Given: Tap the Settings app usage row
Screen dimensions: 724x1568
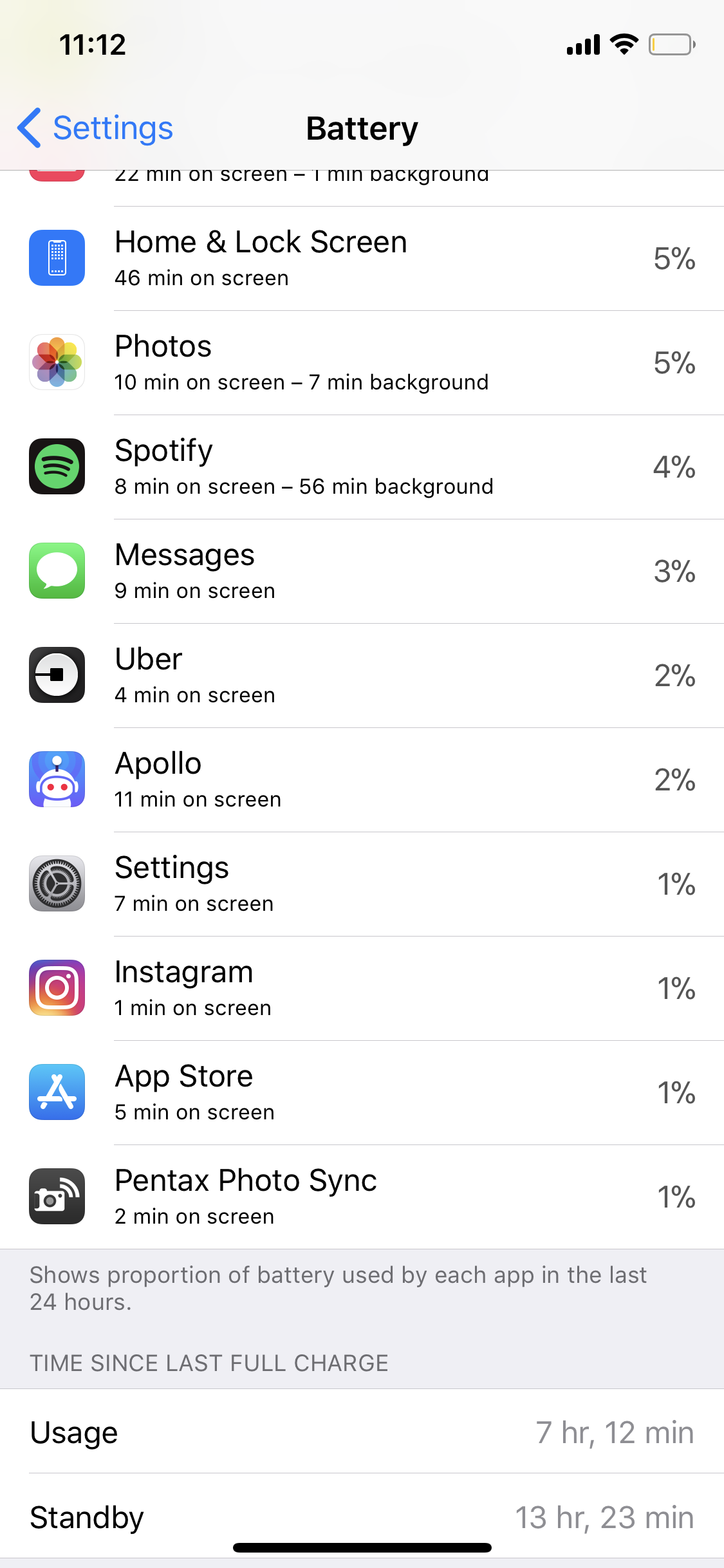Looking at the screenshot, I should point(362,884).
